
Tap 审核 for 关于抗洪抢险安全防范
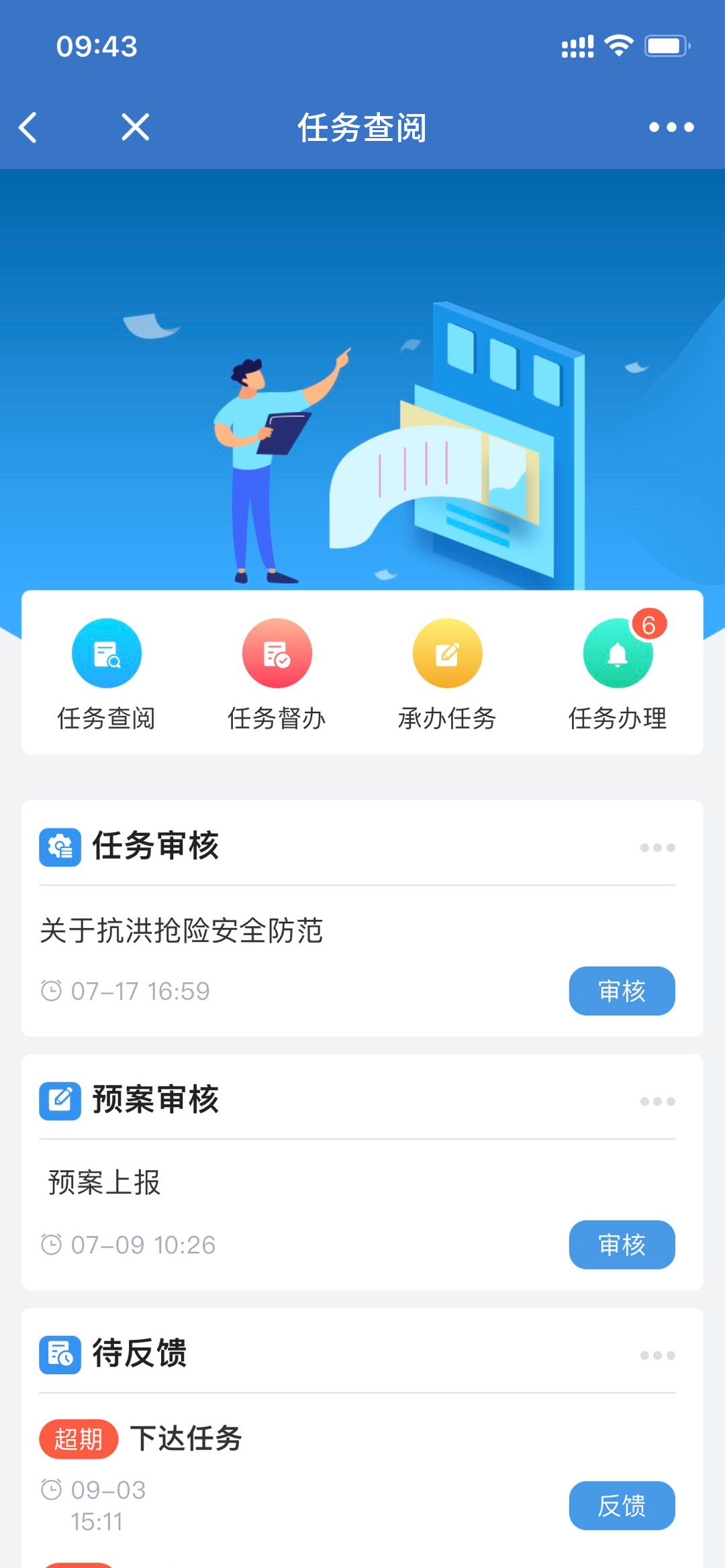(622, 991)
